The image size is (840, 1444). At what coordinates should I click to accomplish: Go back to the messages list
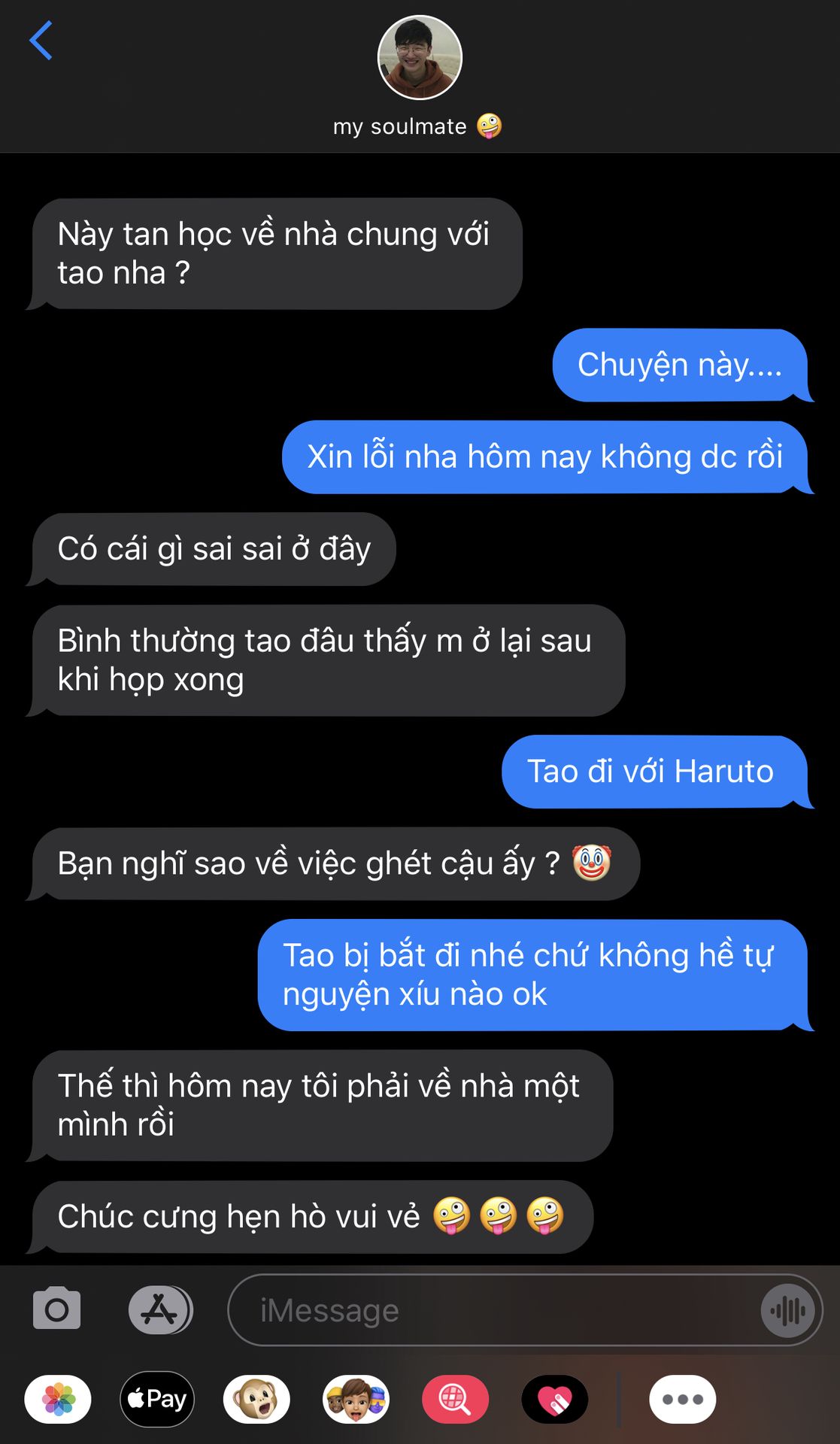pyautogui.click(x=41, y=41)
